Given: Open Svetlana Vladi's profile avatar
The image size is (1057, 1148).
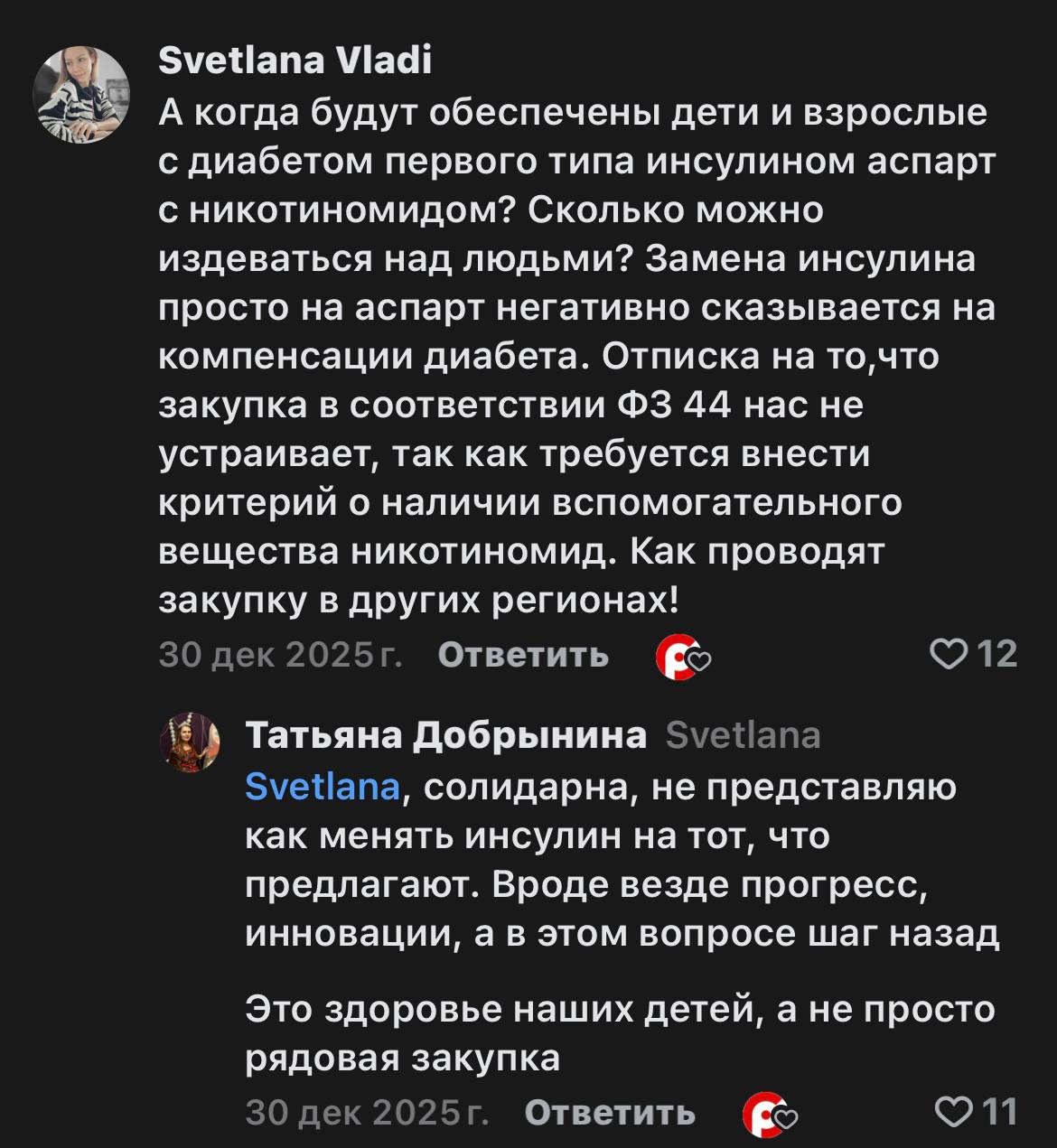Looking at the screenshot, I should (x=81, y=95).
